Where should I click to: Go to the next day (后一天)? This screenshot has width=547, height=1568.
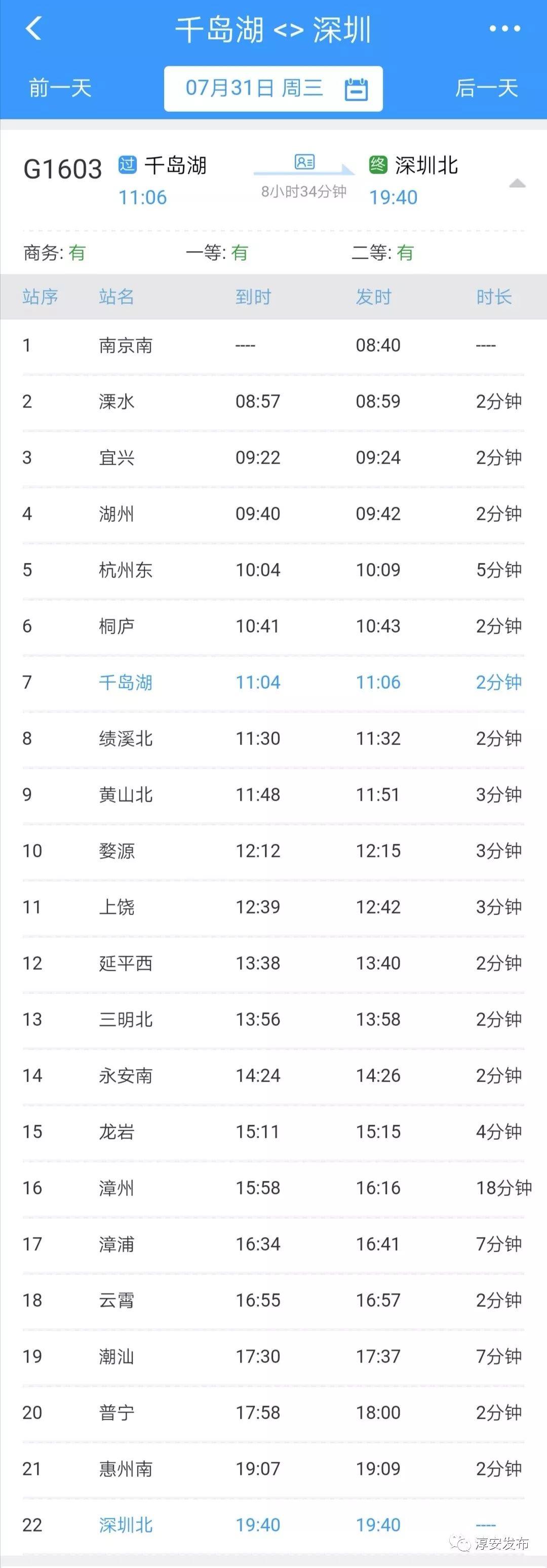pos(486,88)
